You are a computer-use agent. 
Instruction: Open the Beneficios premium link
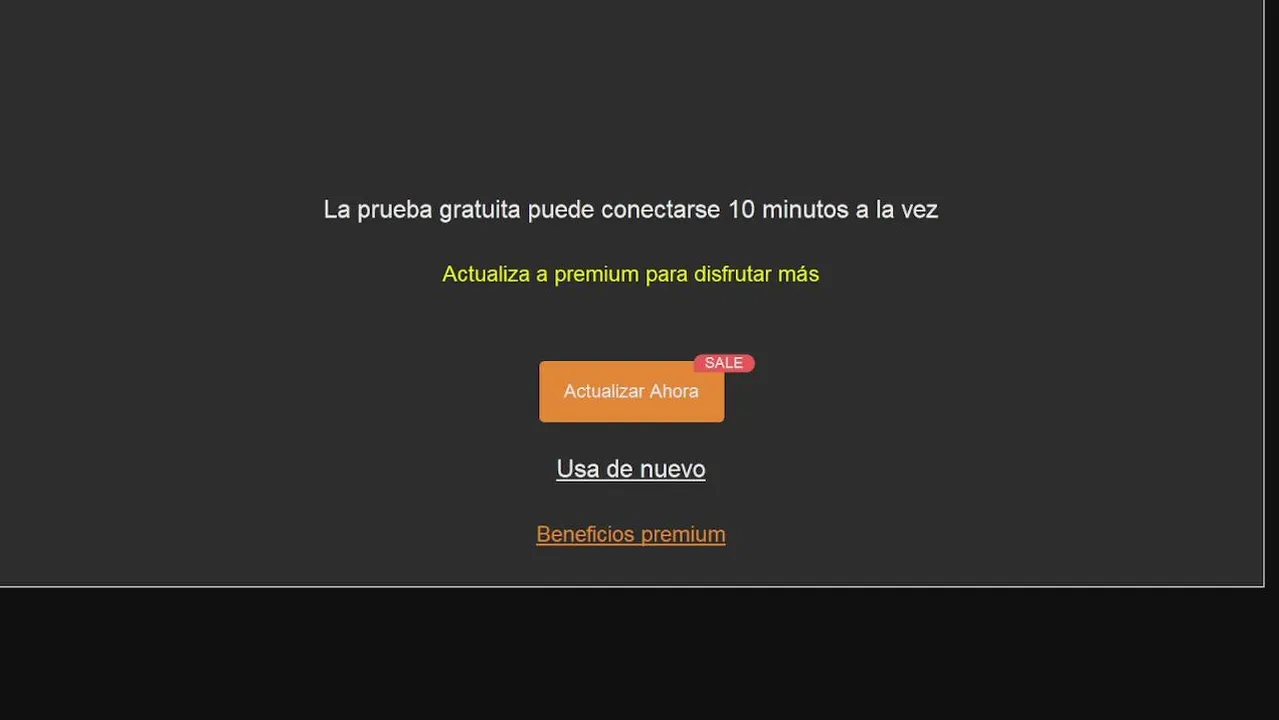tap(631, 535)
